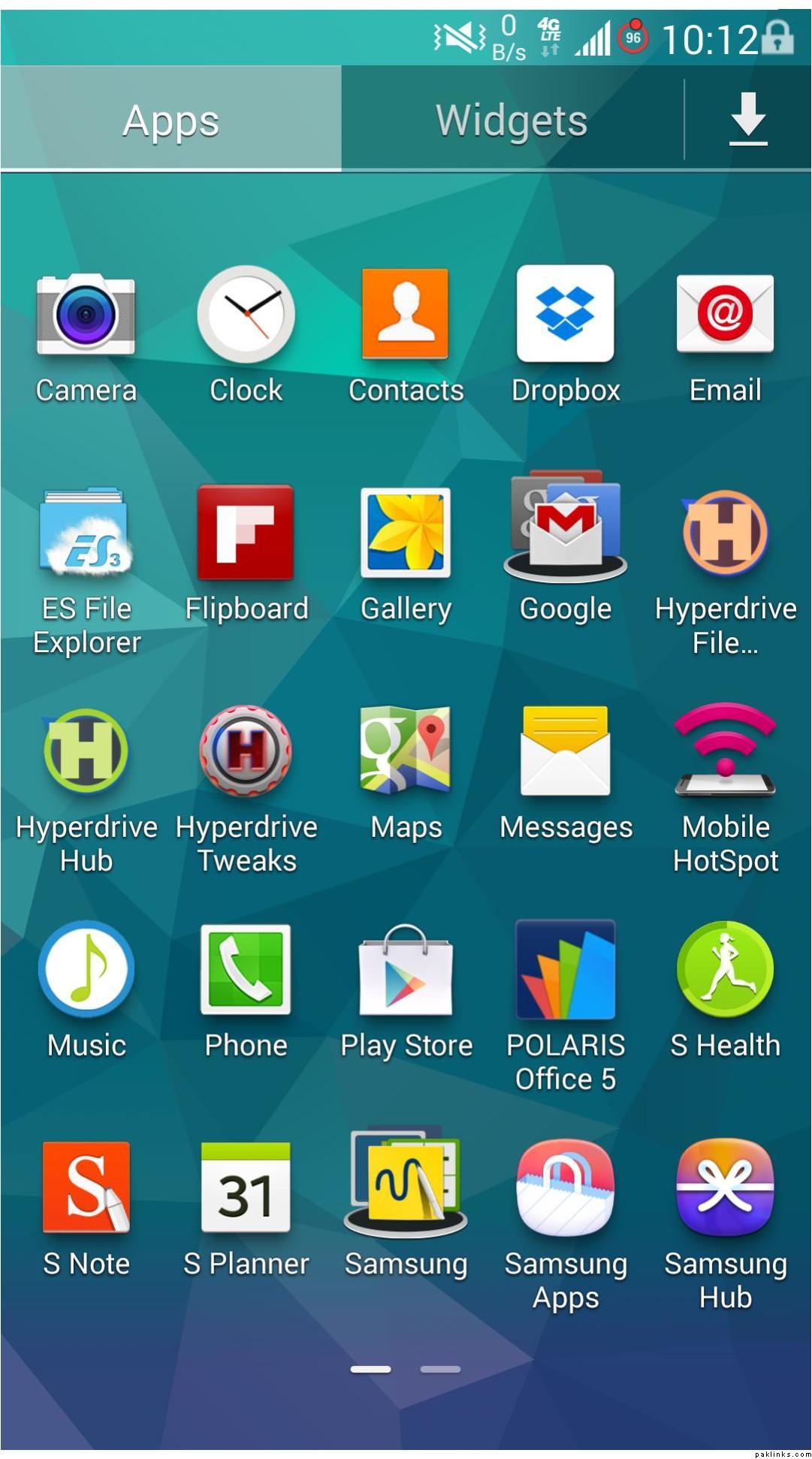Screen dimensions: 812x1459
Task: Launch S Health
Action: tap(725, 970)
